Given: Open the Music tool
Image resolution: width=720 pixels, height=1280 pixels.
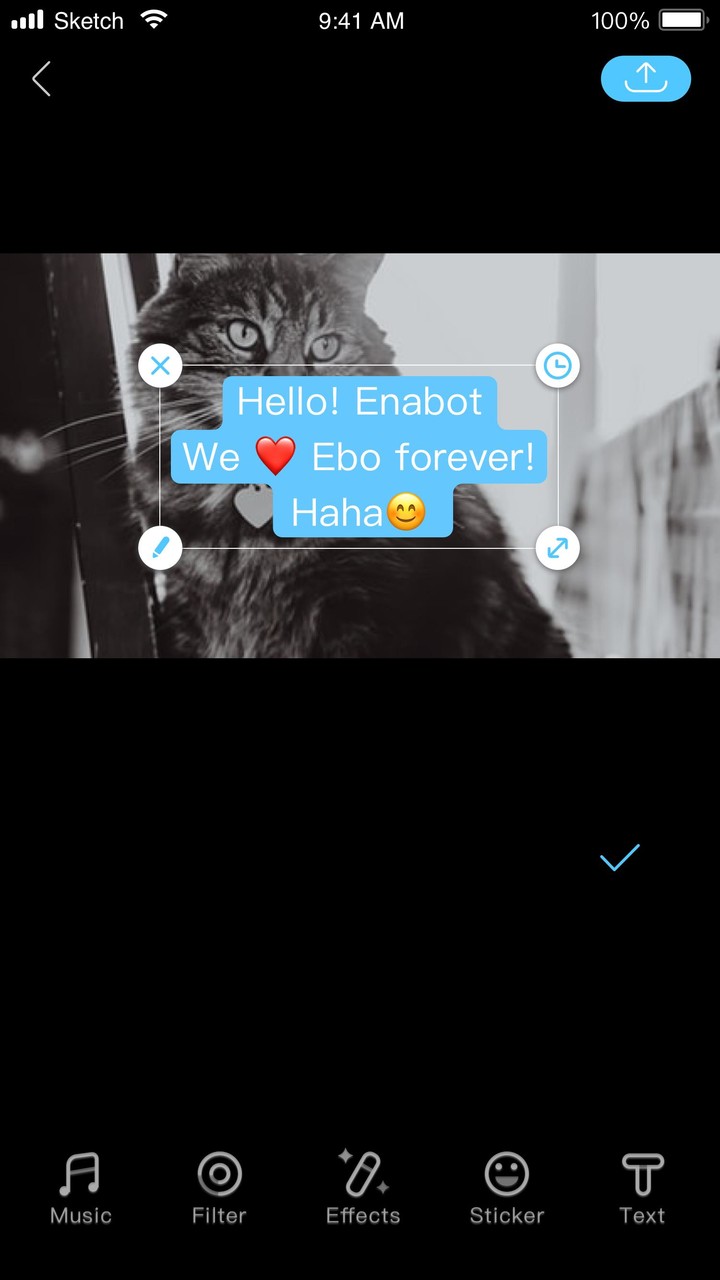Looking at the screenshot, I should point(81,1188).
